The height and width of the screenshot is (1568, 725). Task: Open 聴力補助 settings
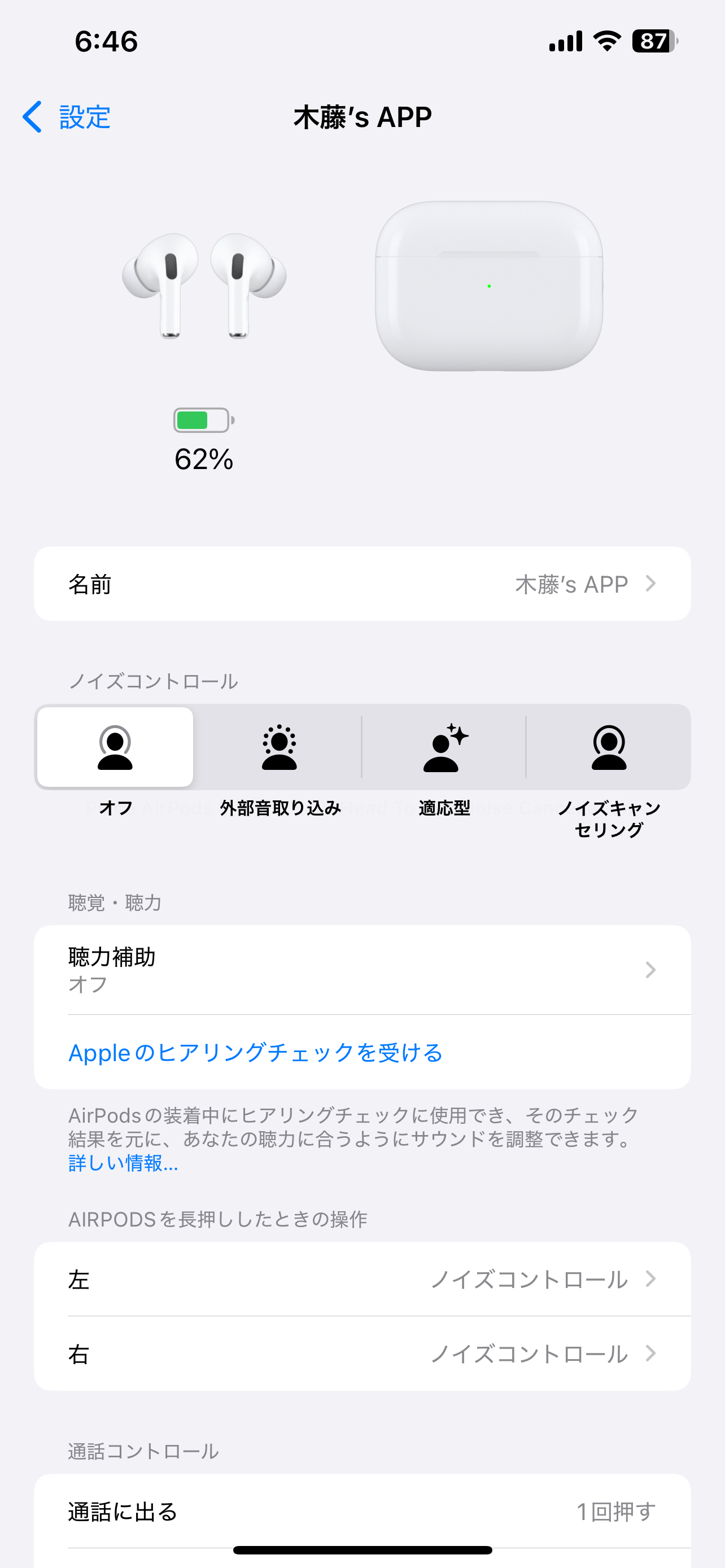tap(362, 970)
